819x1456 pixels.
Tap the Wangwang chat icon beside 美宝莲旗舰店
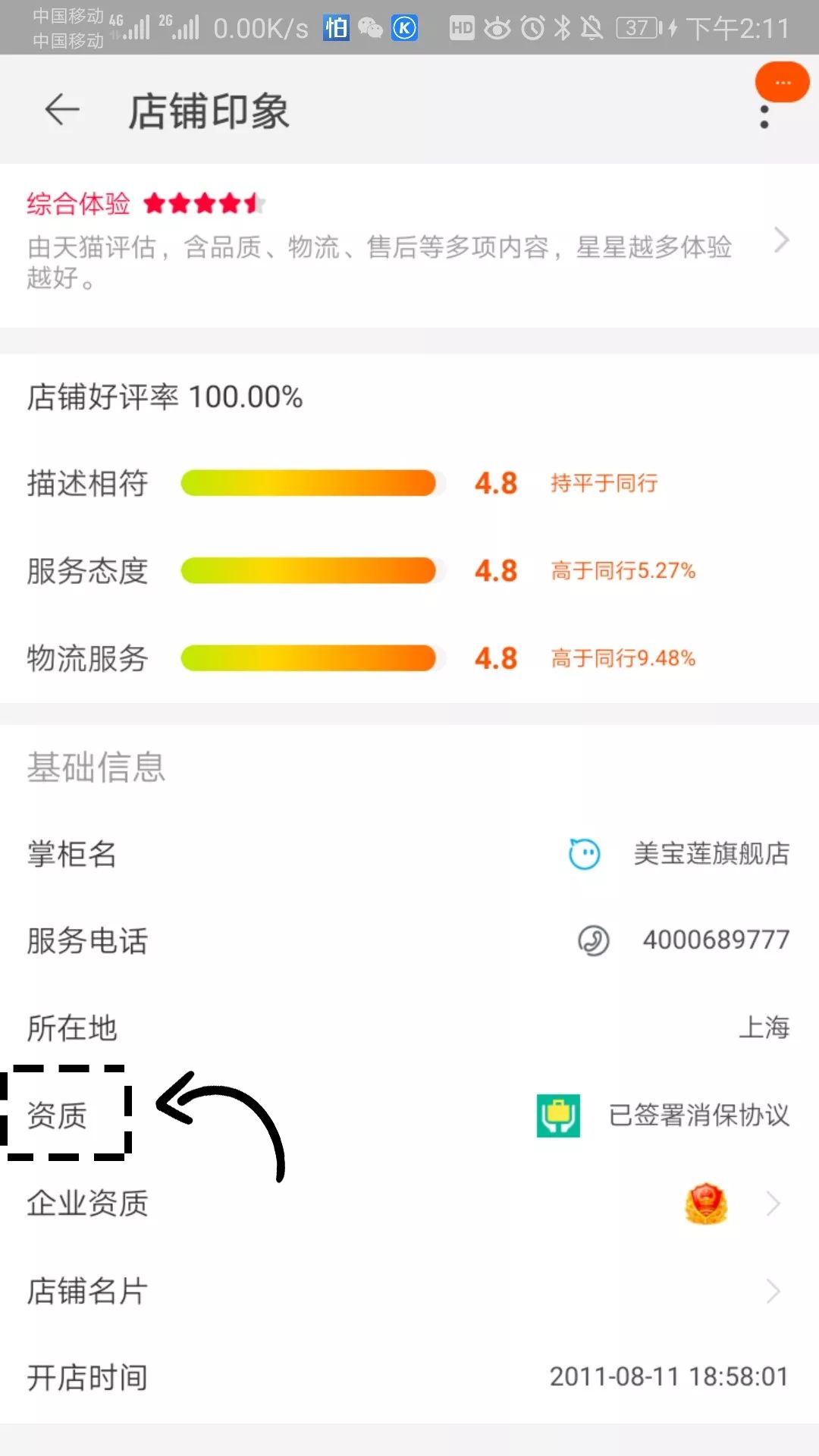pos(582,852)
